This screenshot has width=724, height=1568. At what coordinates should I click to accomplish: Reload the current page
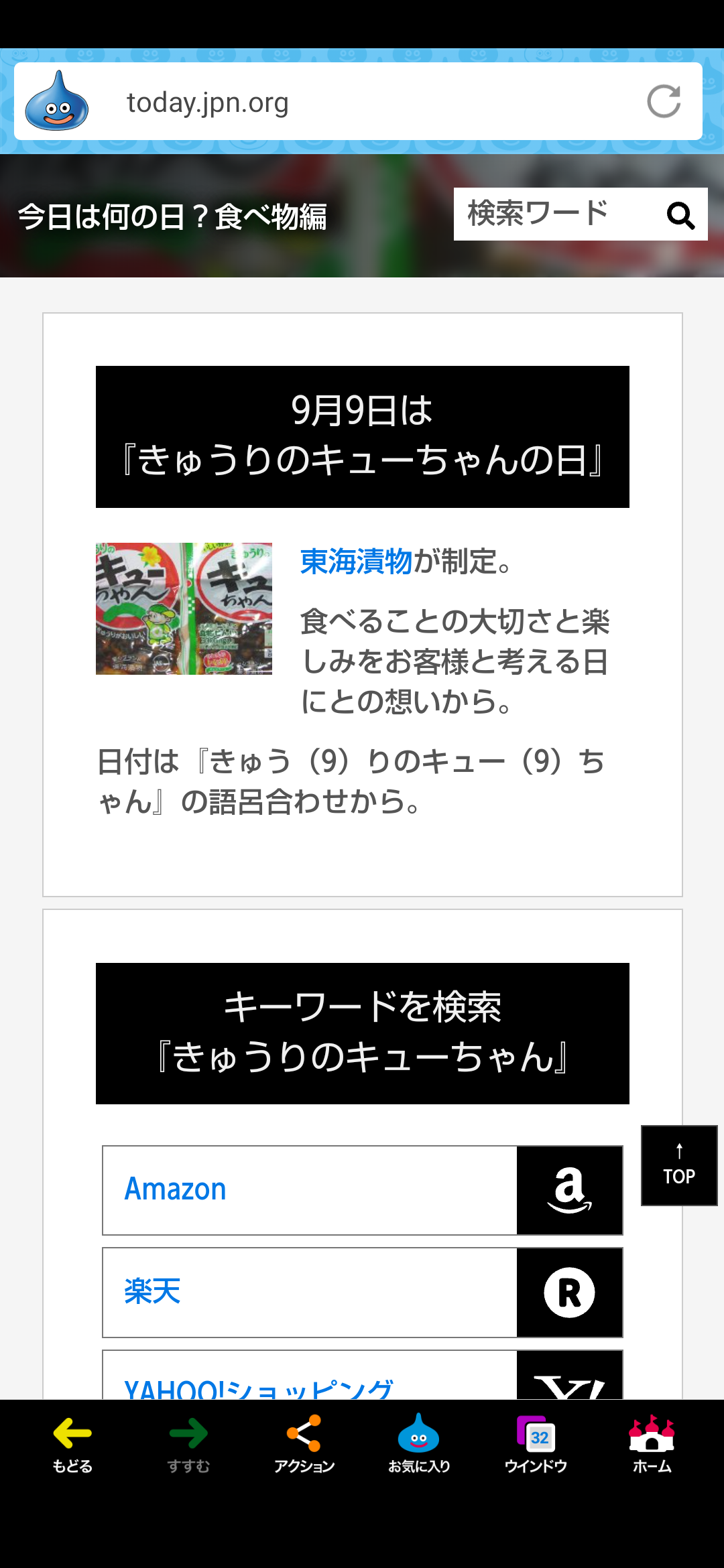tap(663, 101)
